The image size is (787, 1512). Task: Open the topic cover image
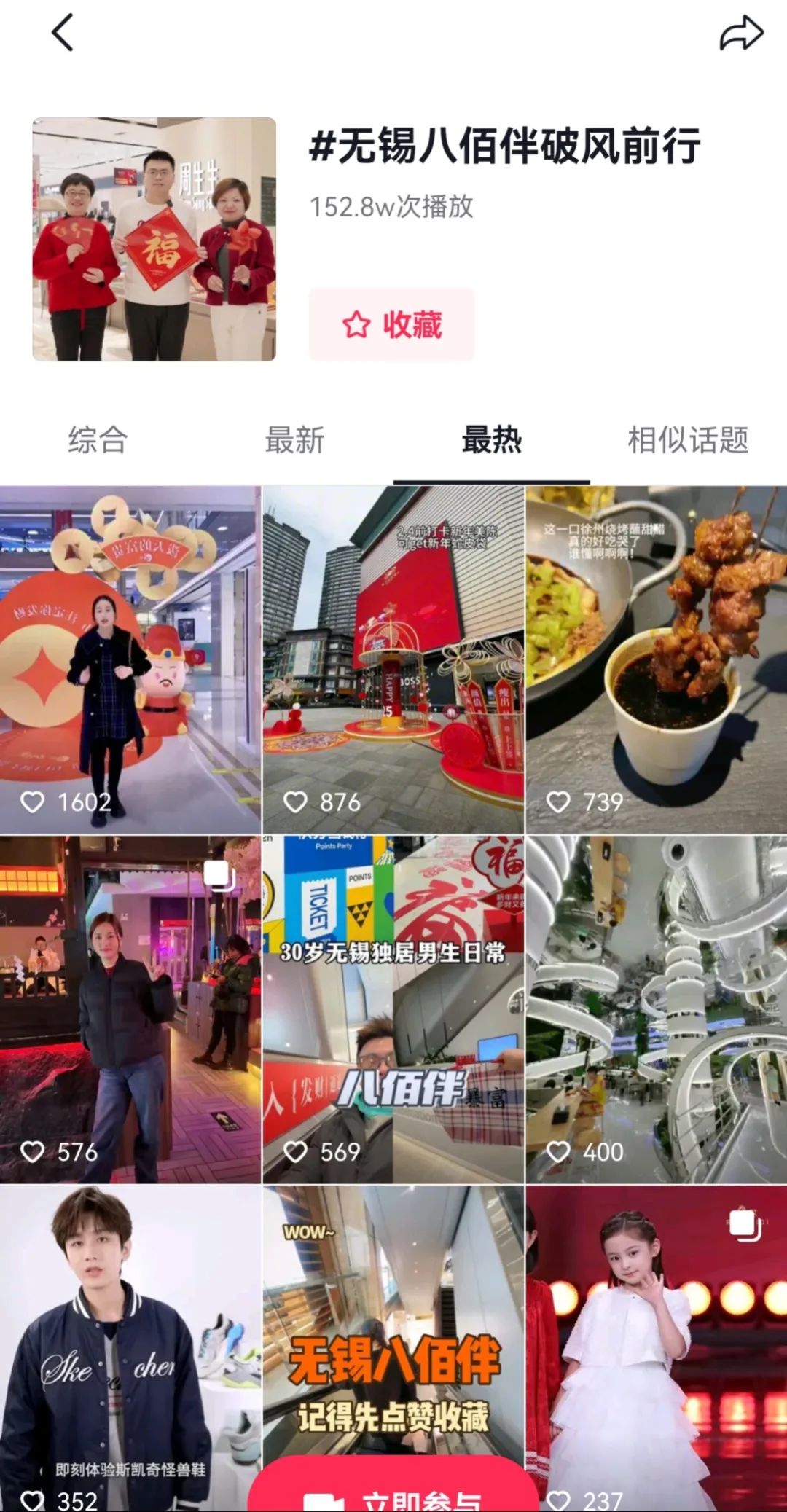click(x=154, y=239)
